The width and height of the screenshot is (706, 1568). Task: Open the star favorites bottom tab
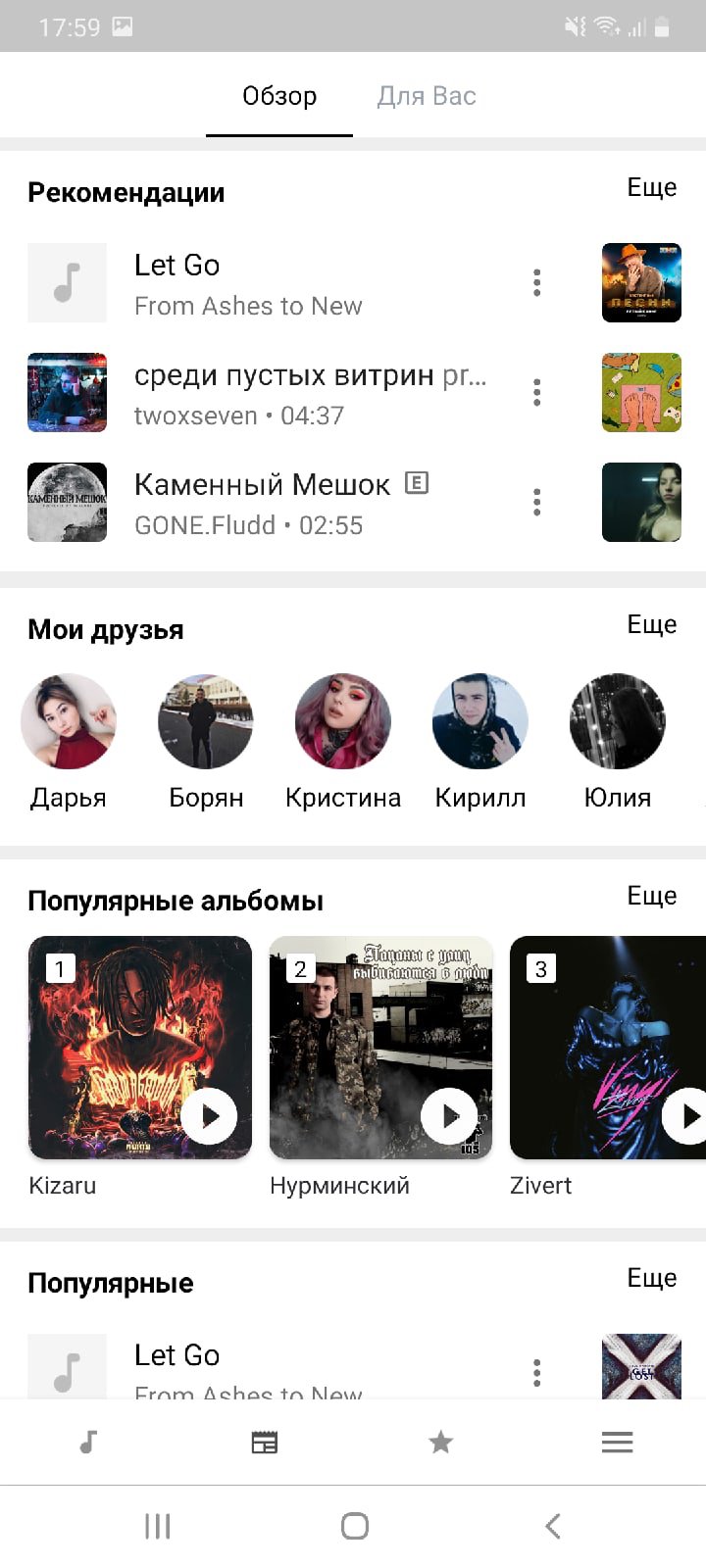(441, 1442)
